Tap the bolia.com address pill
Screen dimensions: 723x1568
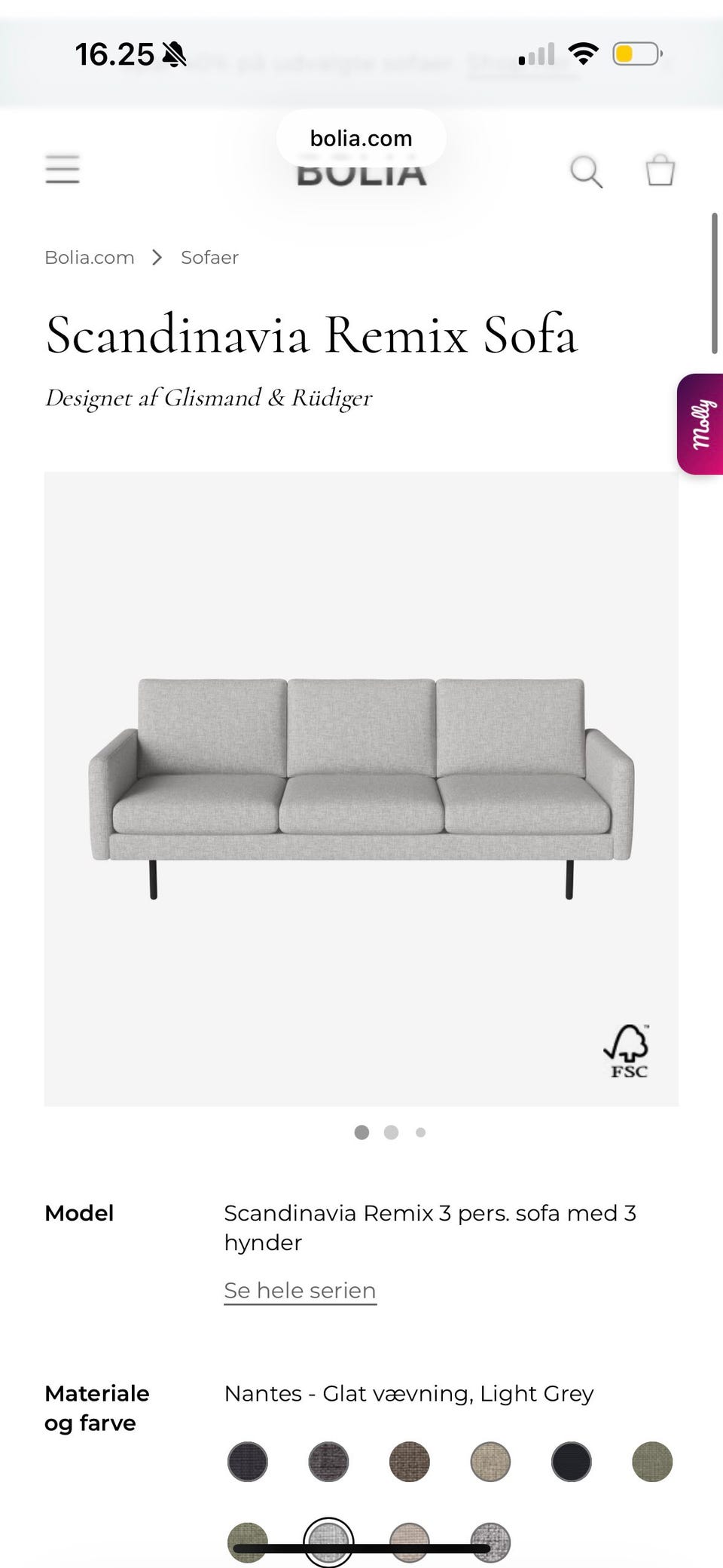(361, 139)
